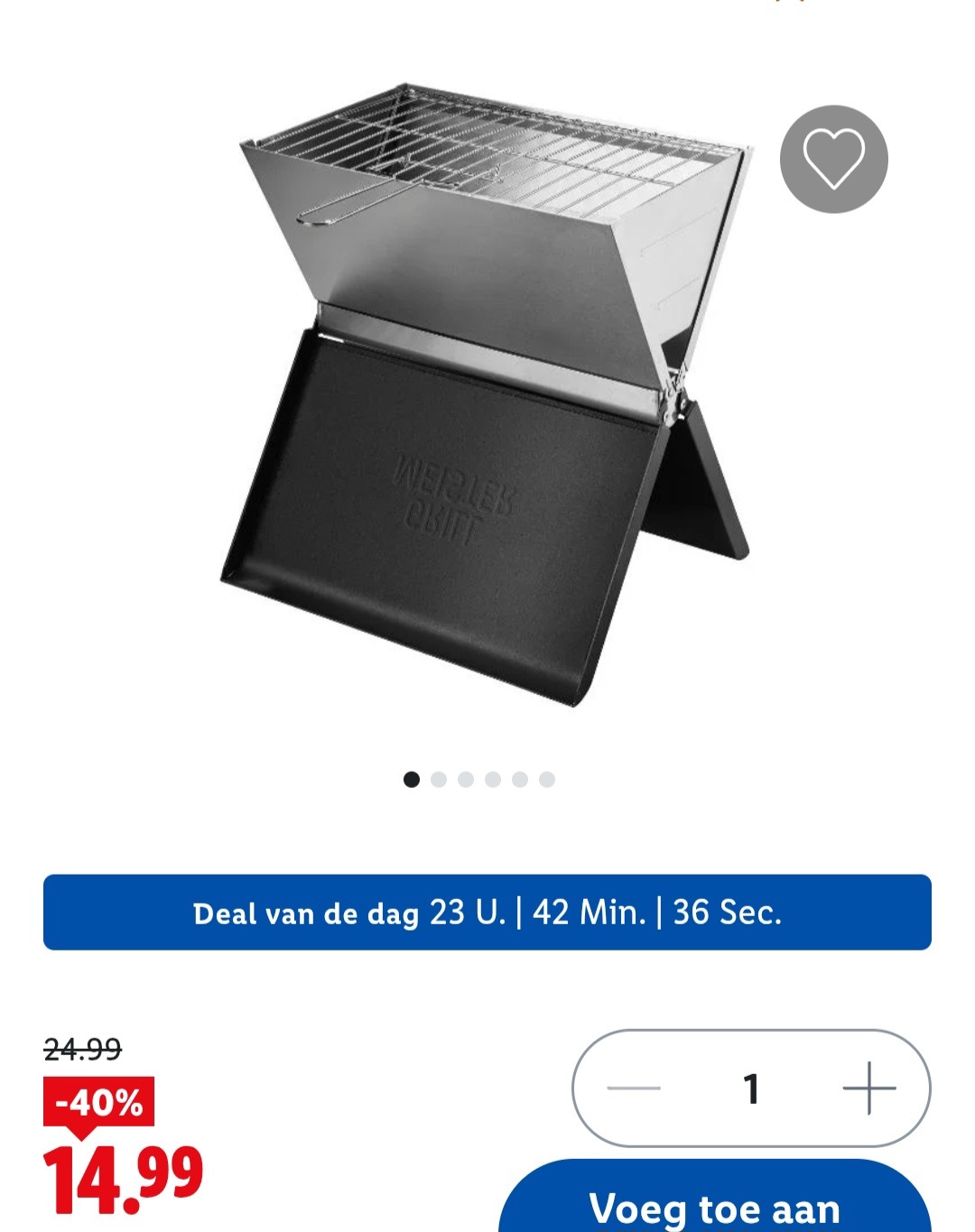975x1232 pixels.
Task: Click the third carousel indicator dot
Action: point(466,777)
